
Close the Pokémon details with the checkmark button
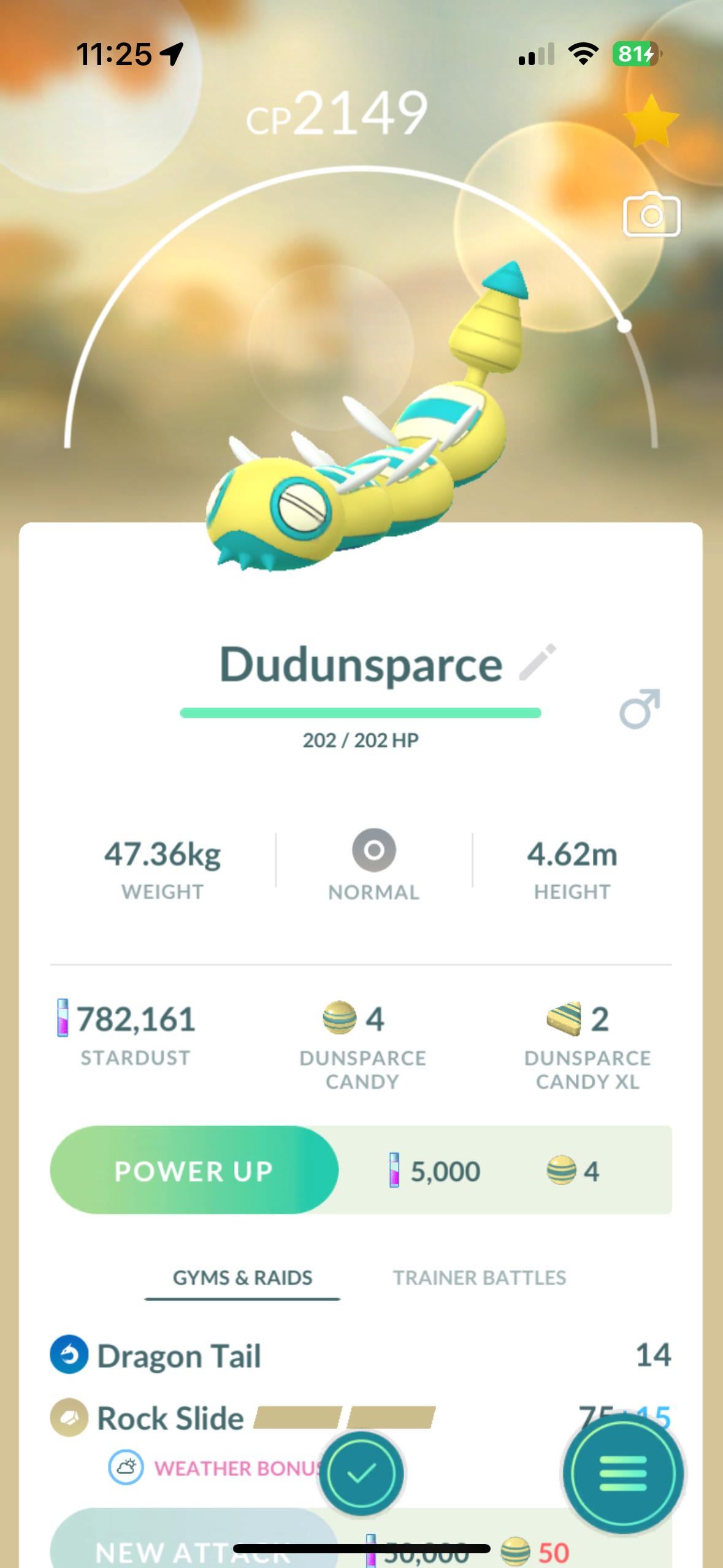(361, 1473)
